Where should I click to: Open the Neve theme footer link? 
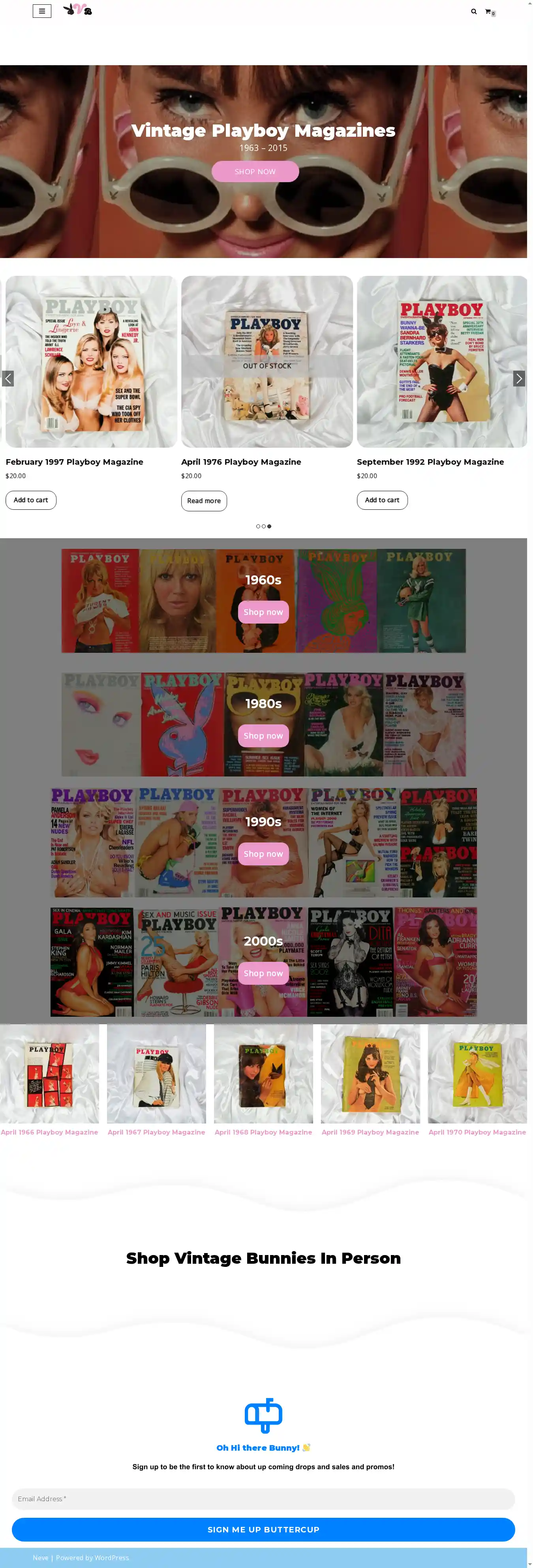click(40, 1558)
